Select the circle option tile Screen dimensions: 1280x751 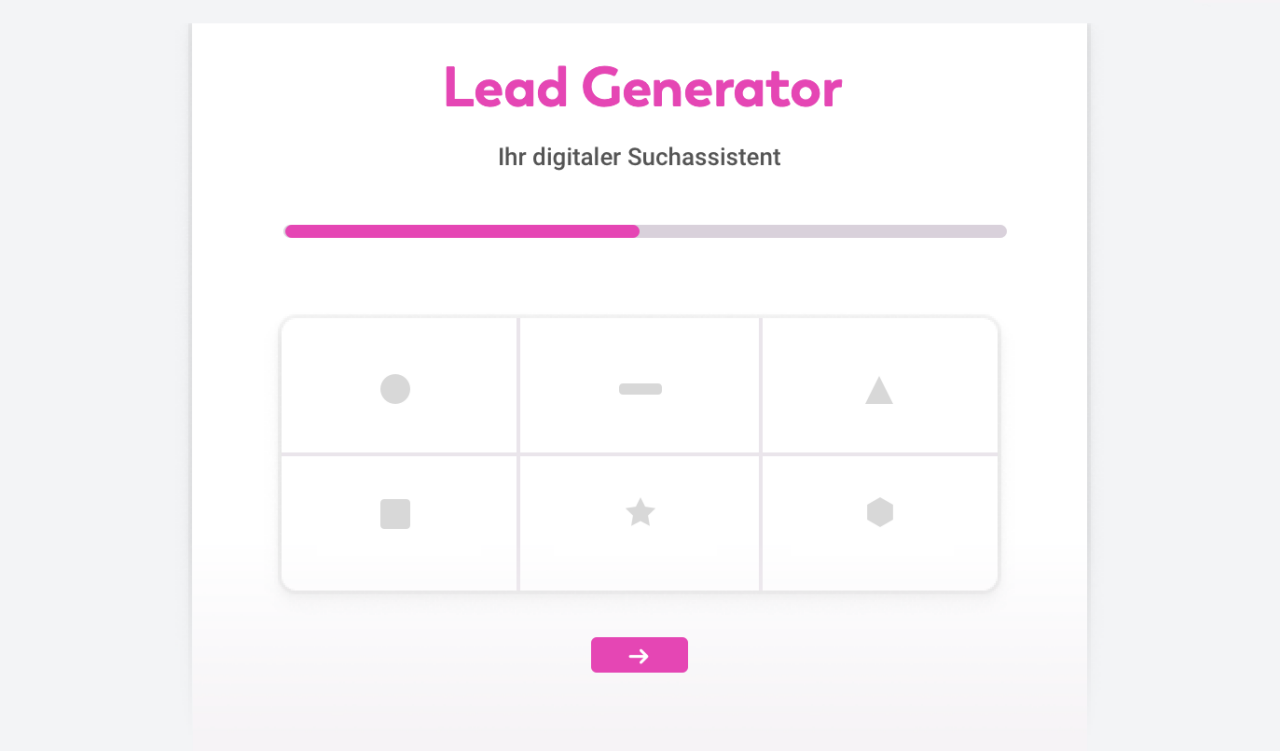pos(398,387)
